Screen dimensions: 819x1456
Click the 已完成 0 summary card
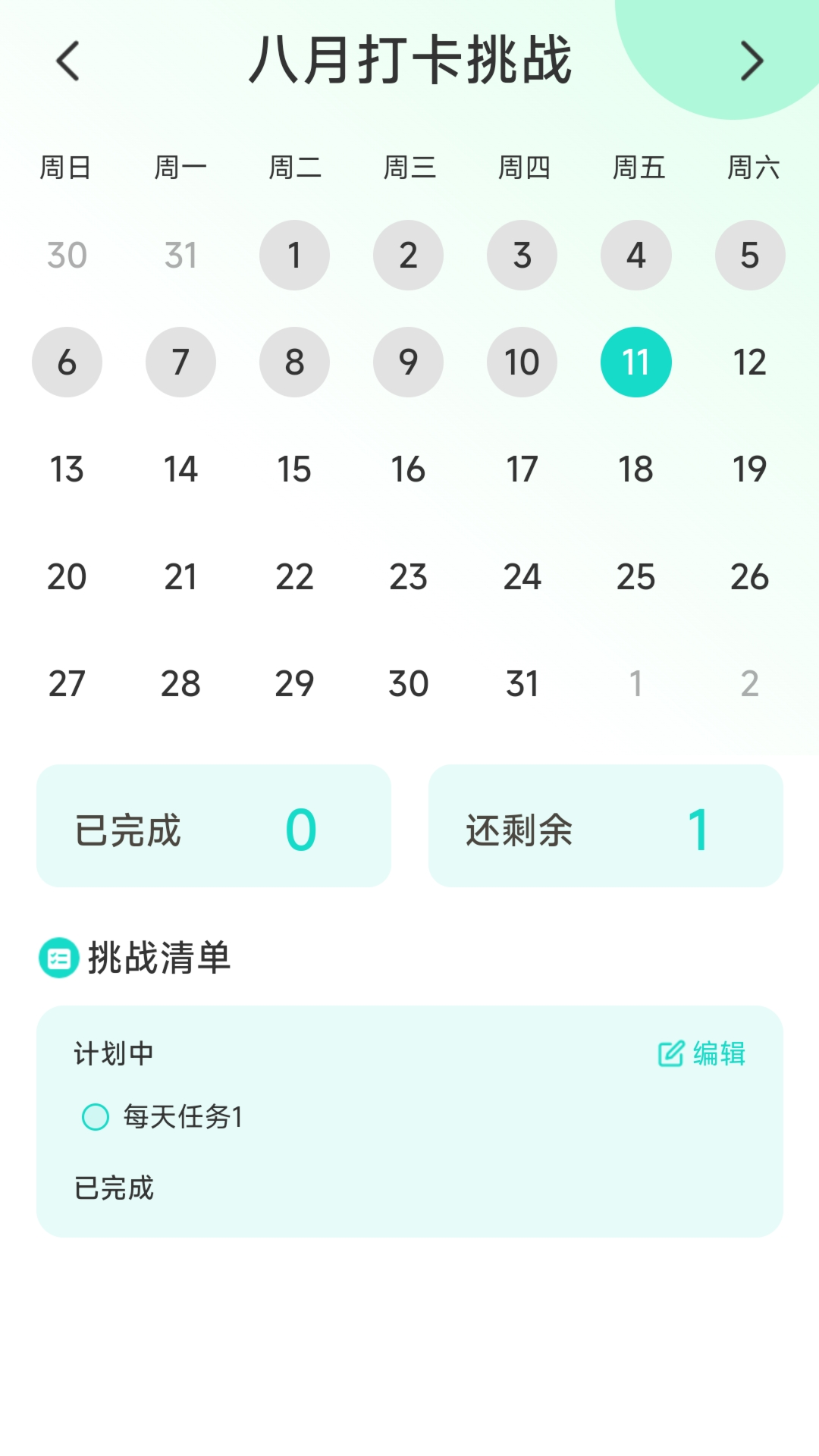(x=213, y=825)
